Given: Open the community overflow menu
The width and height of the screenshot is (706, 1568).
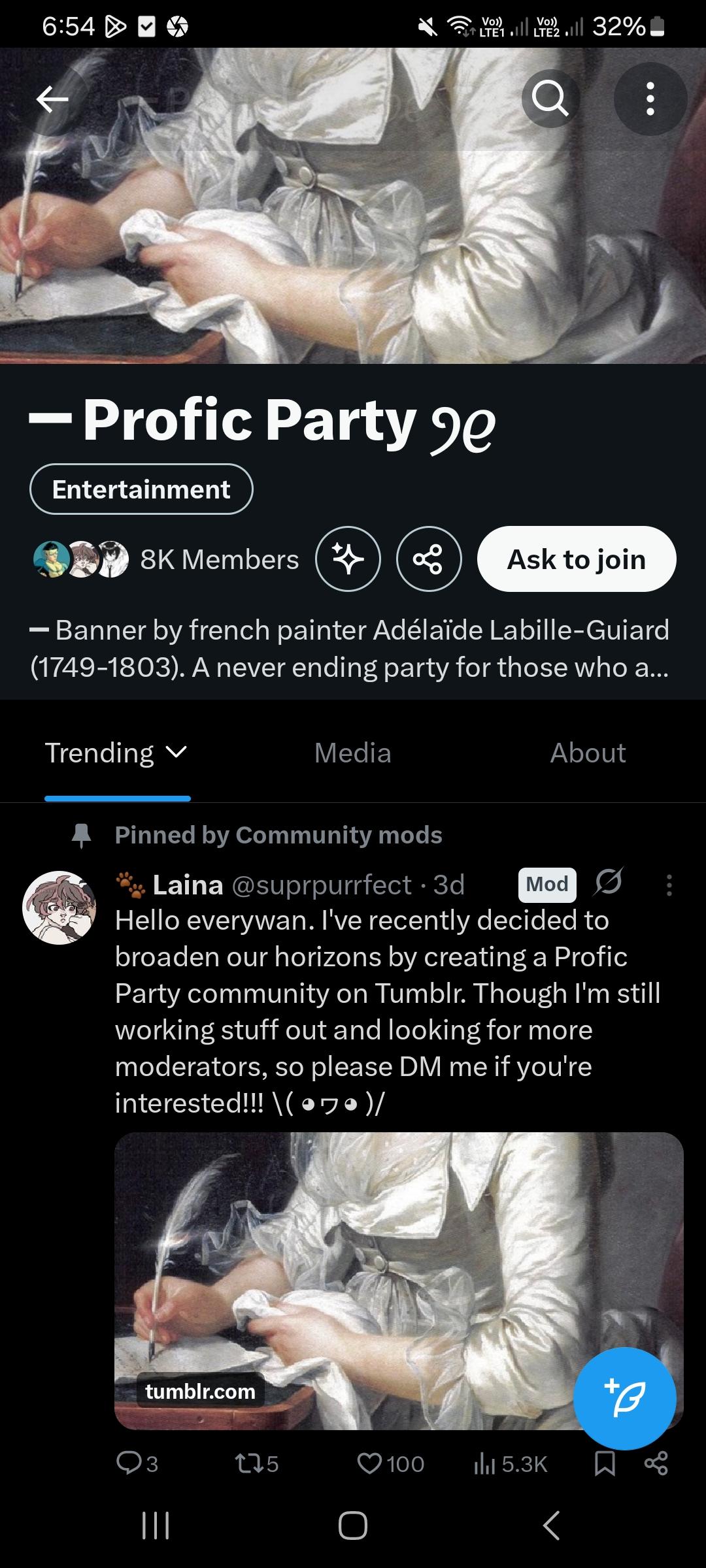Looking at the screenshot, I should [x=650, y=99].
